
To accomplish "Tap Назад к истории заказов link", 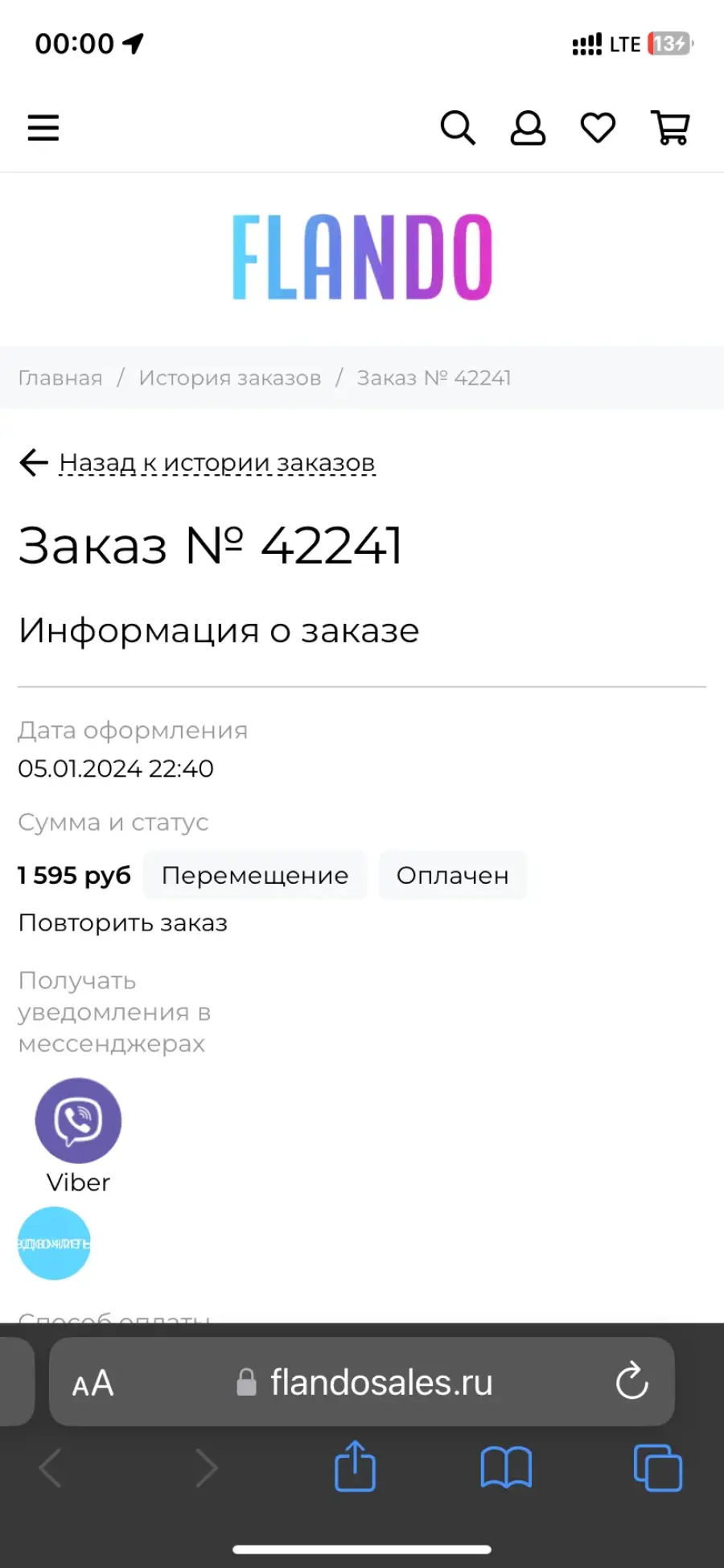I will [x=217, y=463].
